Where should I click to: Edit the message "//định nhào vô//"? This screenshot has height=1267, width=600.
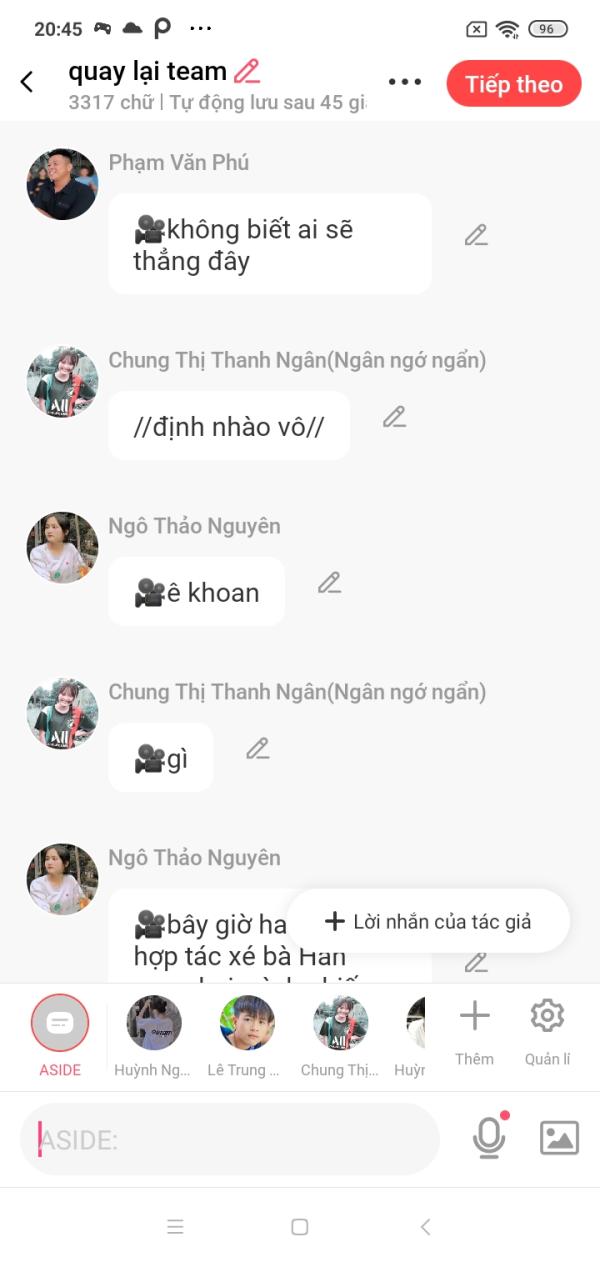pyautogui.click(x=395, y=417)
